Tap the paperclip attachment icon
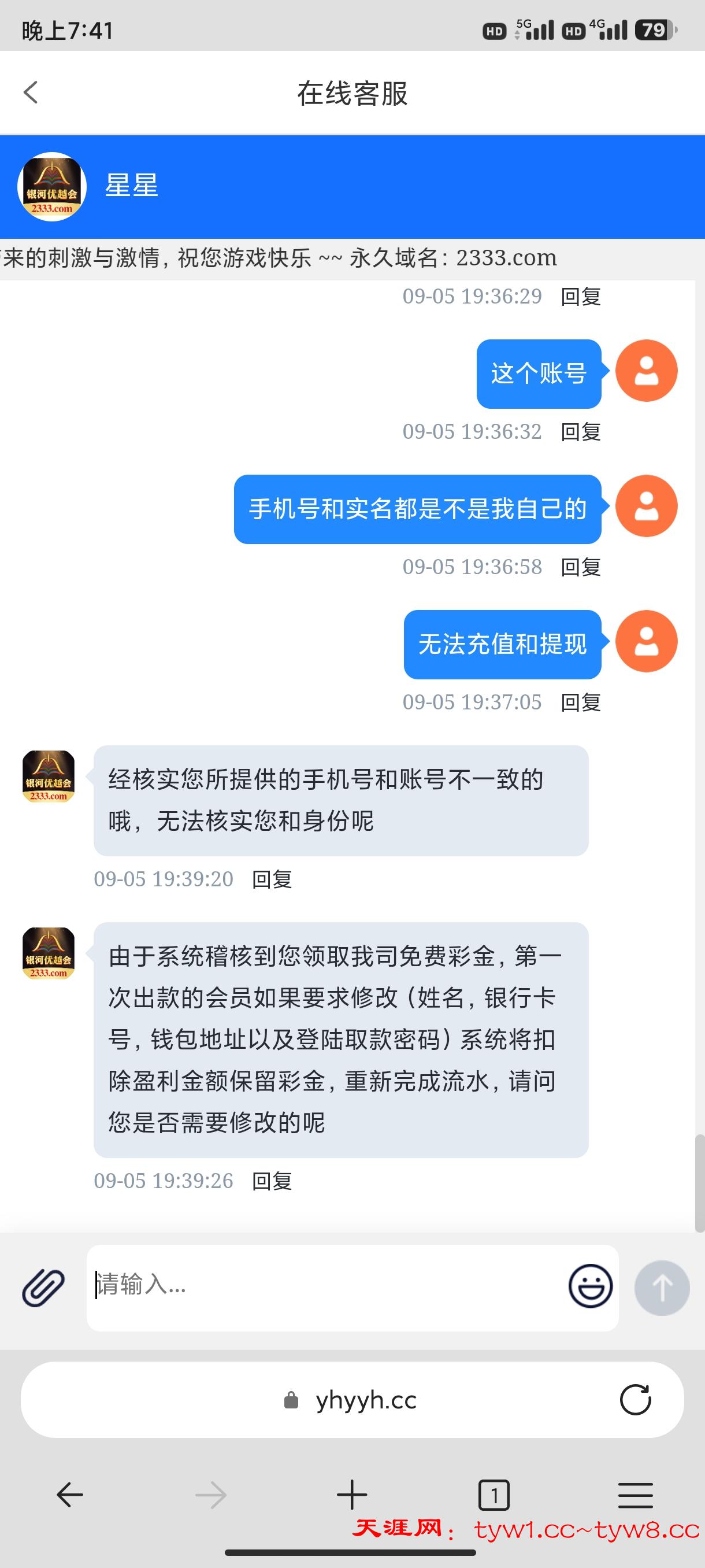Screen dimensions: 705x1568 coord(43,1288)
